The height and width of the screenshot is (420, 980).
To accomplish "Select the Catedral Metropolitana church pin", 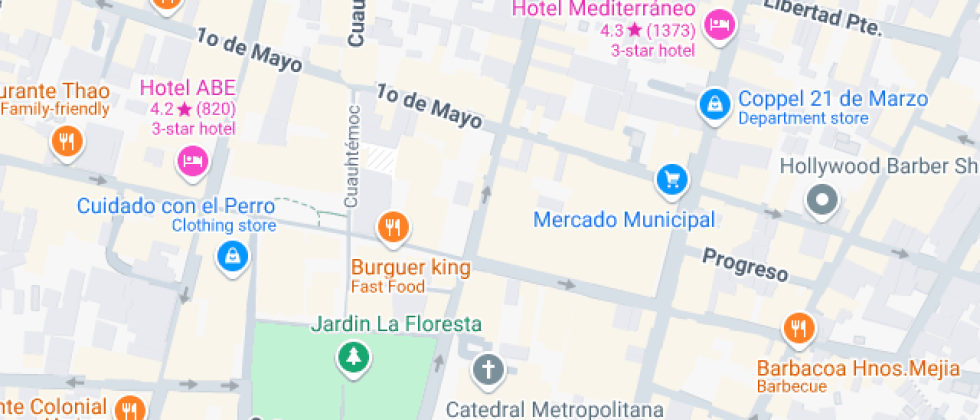I will (487, 369).
